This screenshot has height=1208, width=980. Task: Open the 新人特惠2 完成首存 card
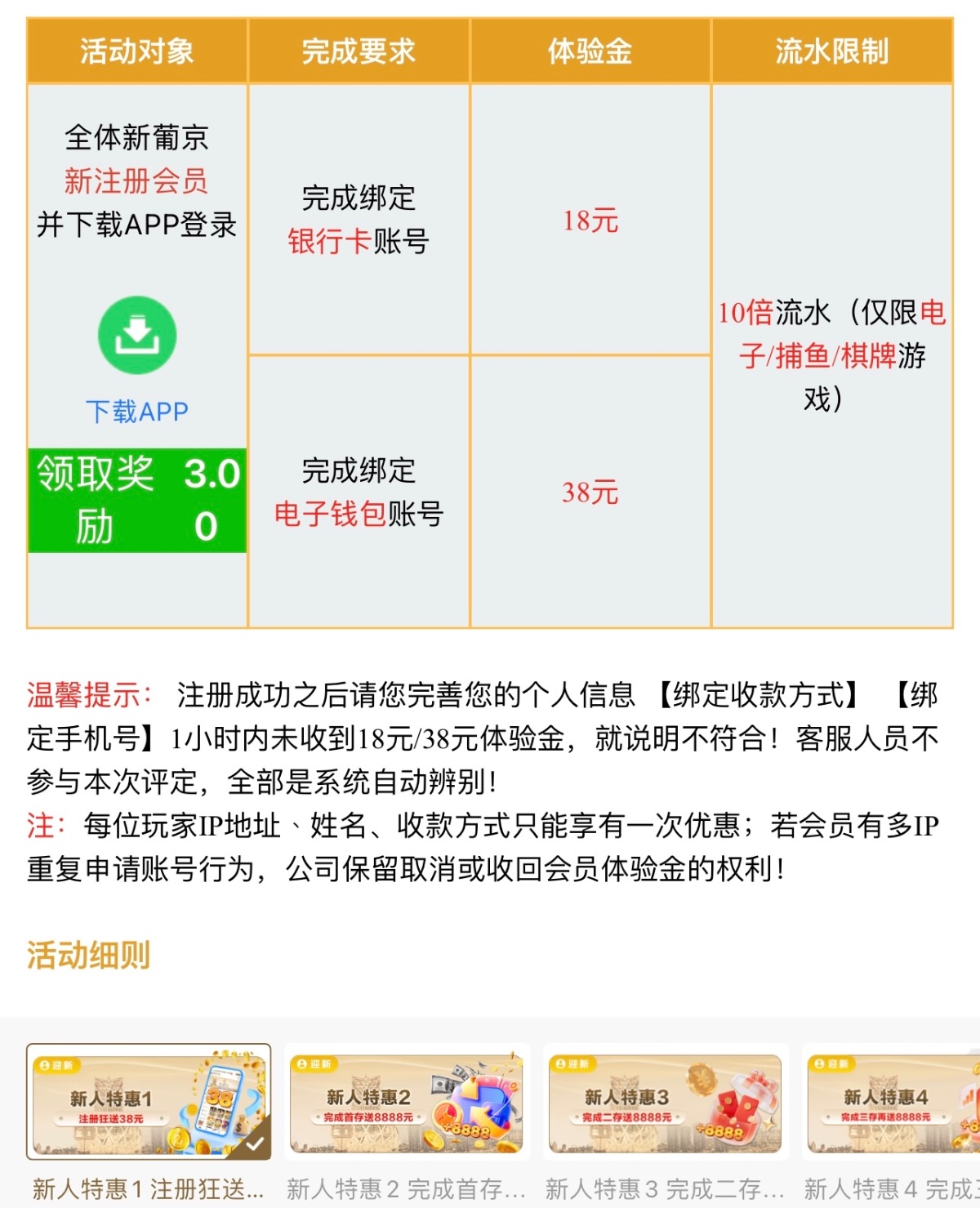[407, 1102]
